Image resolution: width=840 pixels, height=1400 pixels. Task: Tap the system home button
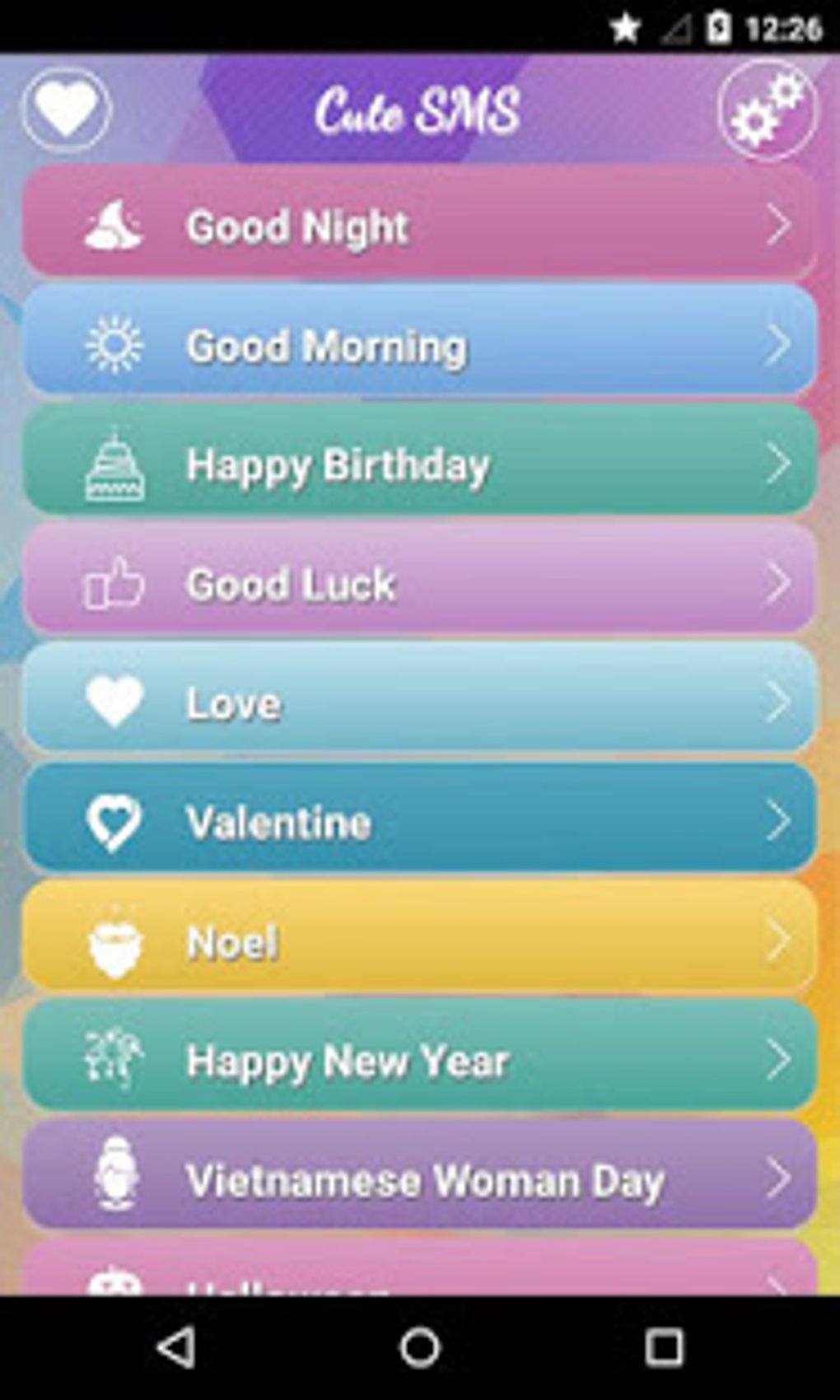420,1348
